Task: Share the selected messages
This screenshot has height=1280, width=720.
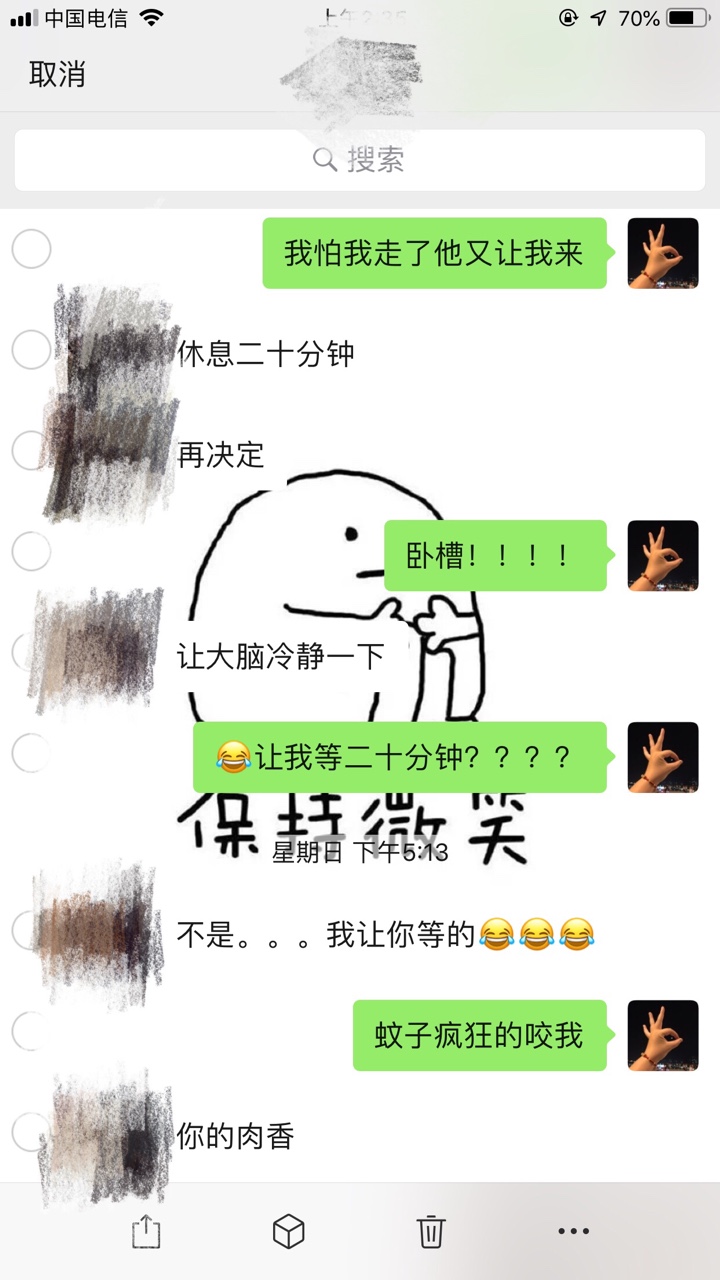Action: 146,1231
